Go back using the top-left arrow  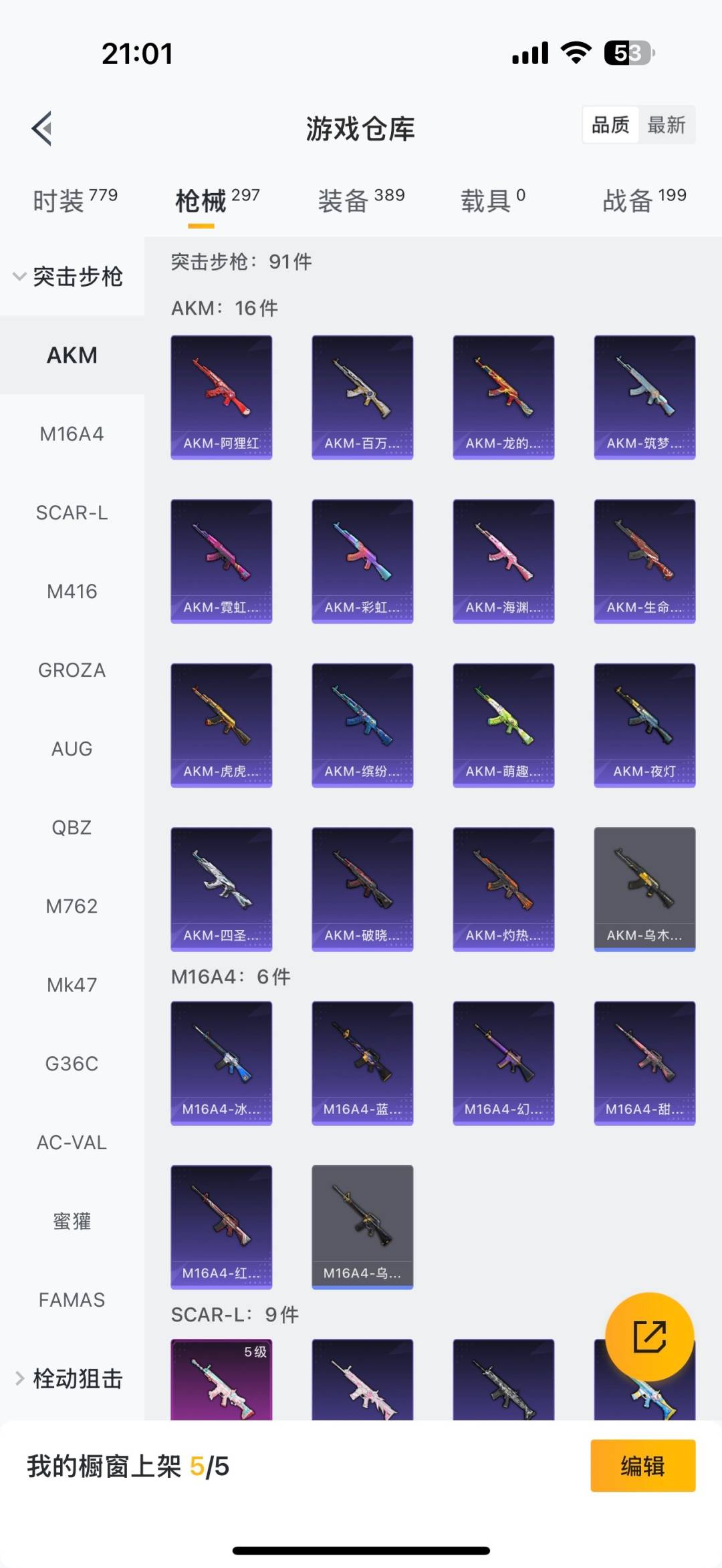[42, 128]
